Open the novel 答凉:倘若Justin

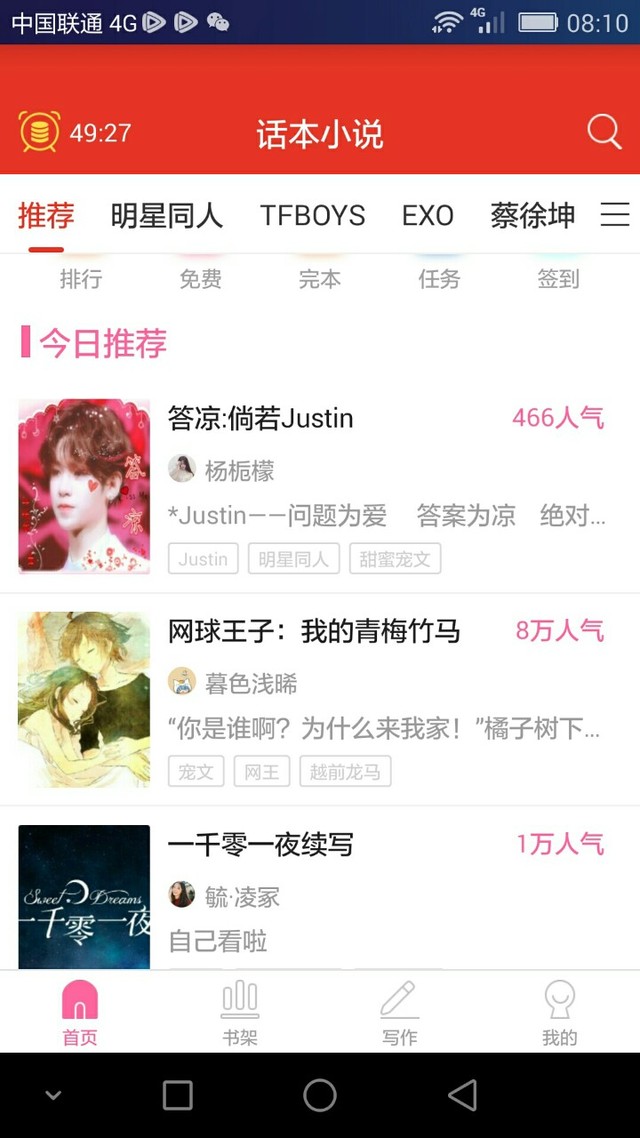click(x=261, y=418)
